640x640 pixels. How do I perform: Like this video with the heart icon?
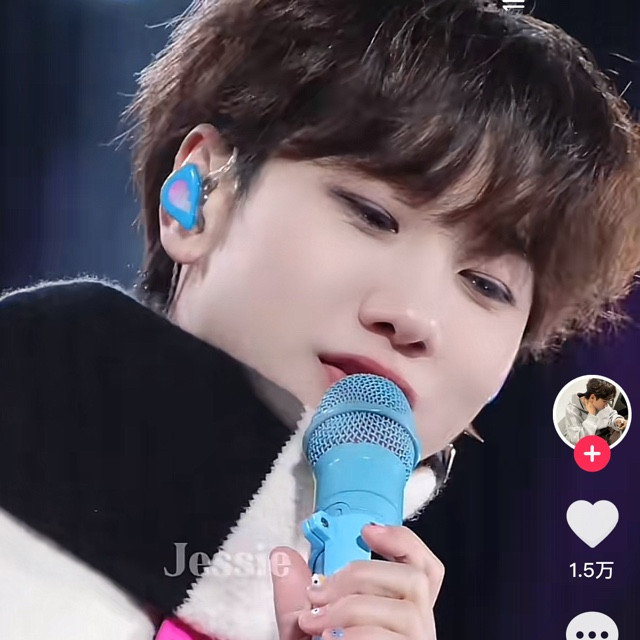coord(592,523)
